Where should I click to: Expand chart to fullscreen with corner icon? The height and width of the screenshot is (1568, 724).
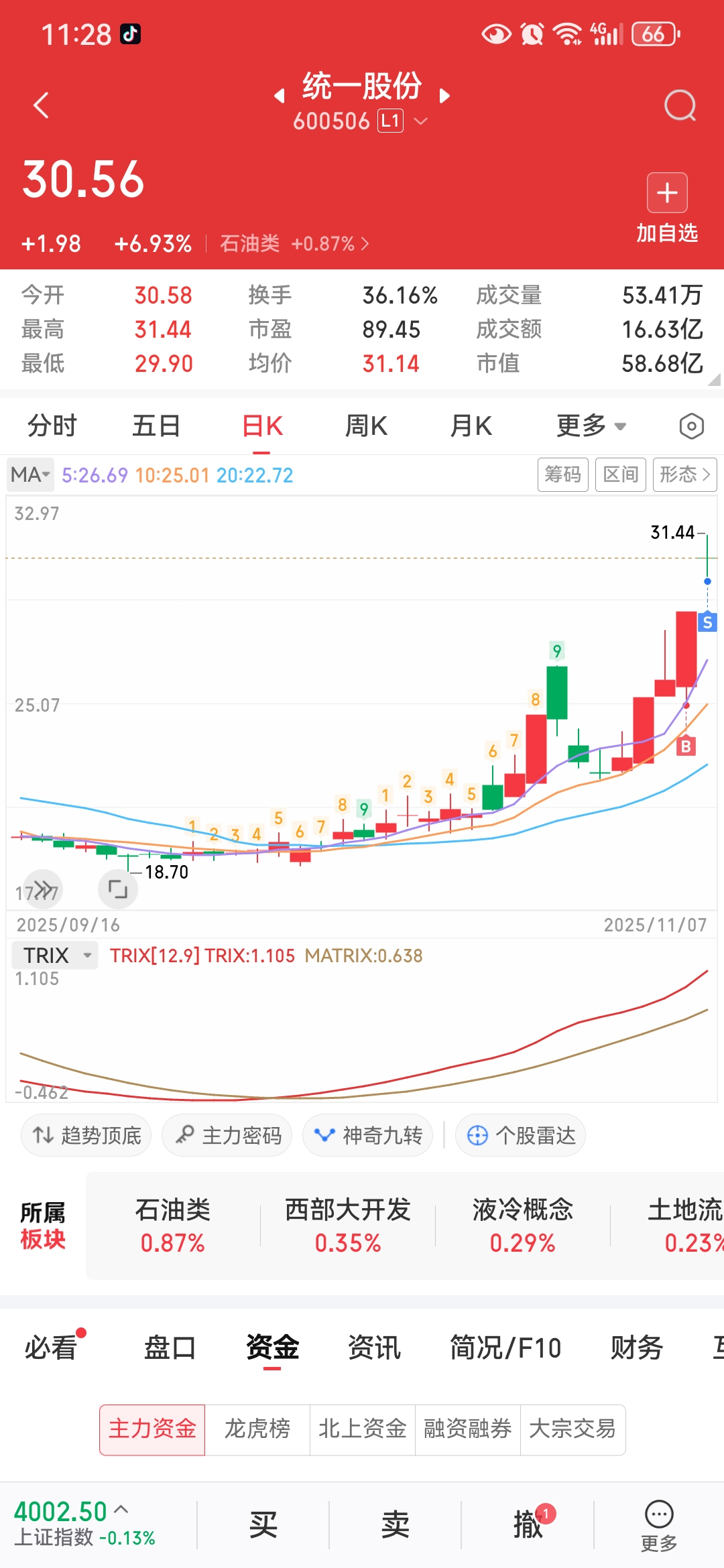coord(117,889)
